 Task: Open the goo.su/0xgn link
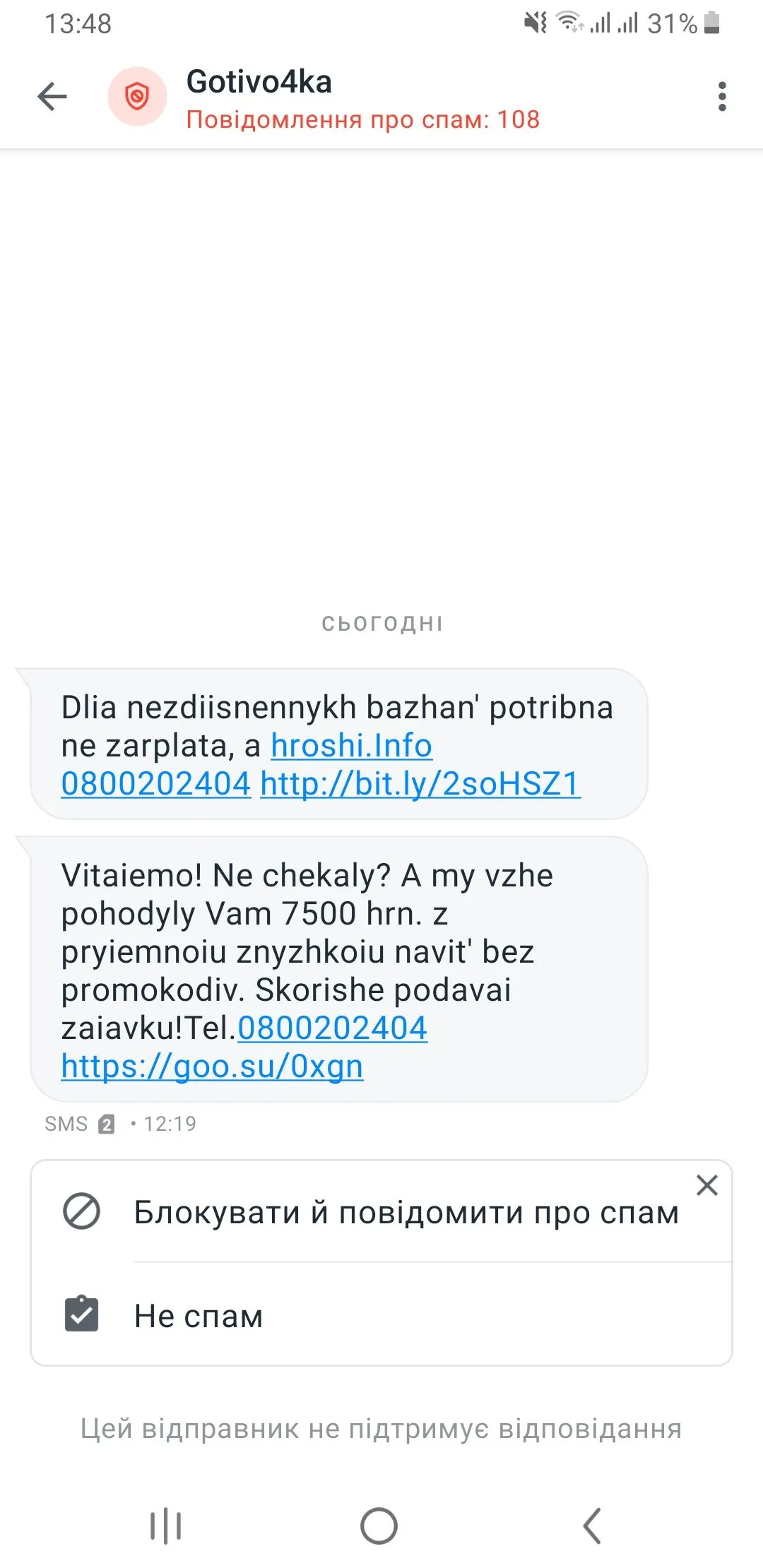212,1067
